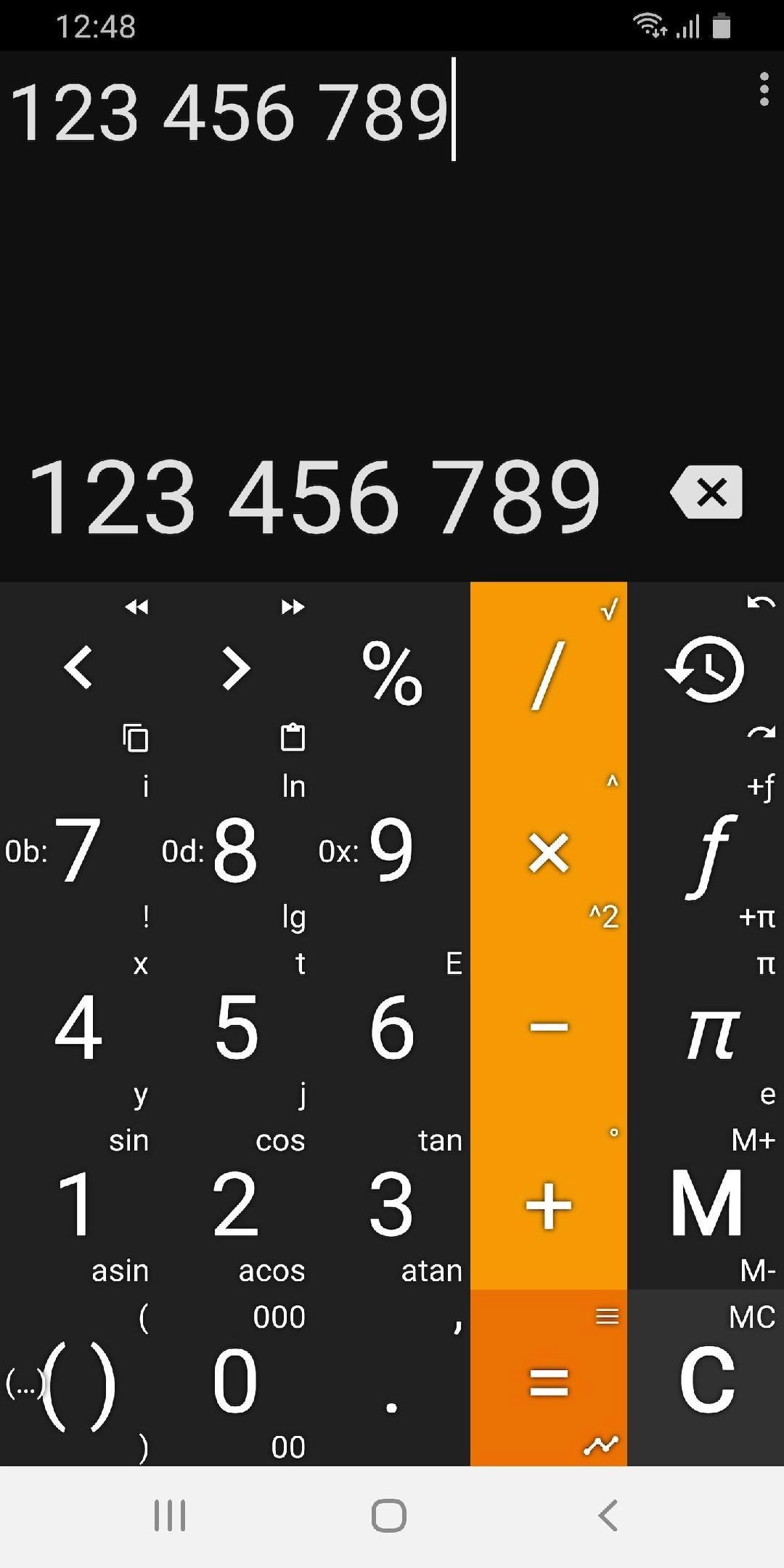
Task: Enter digit 5
Action: 235,1026
